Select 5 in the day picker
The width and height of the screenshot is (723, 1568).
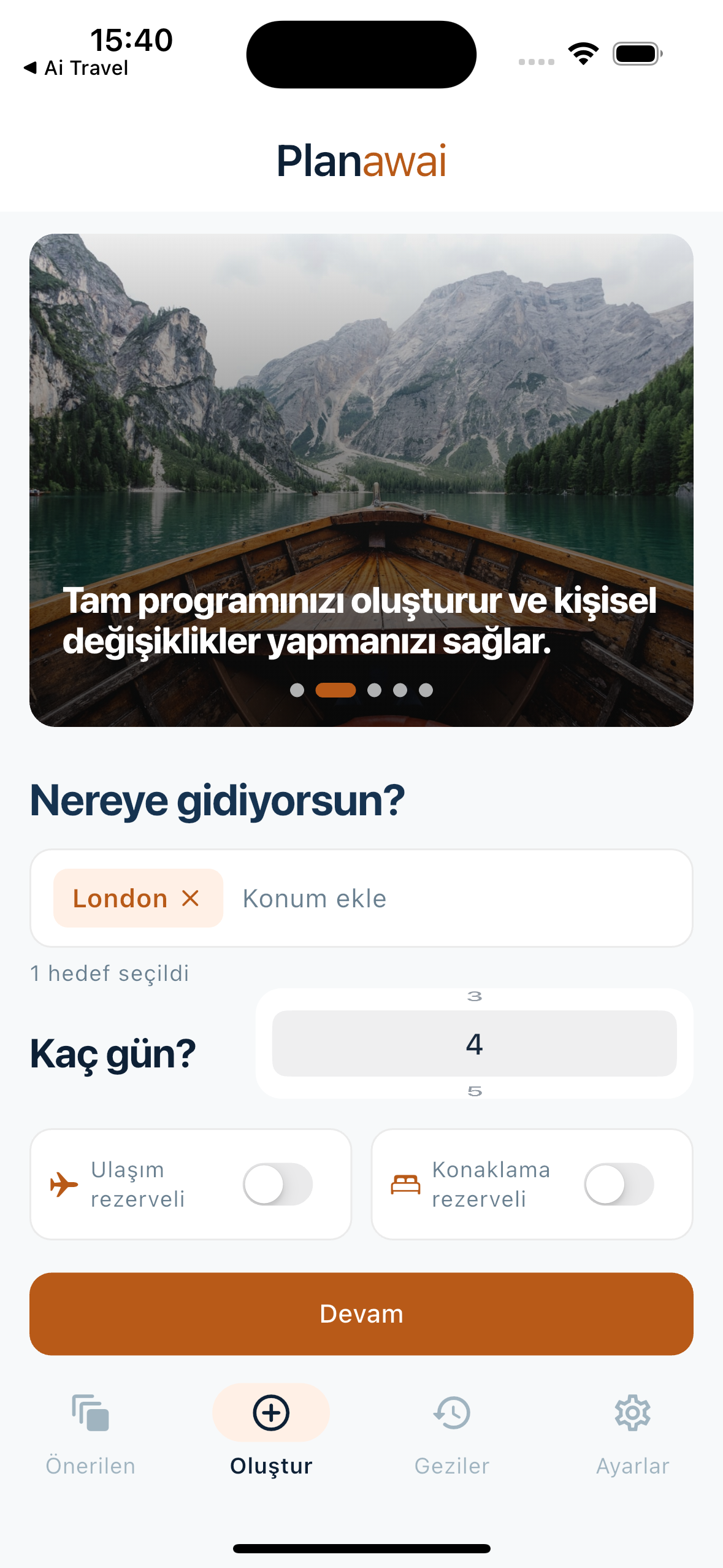coord(475,1091)
